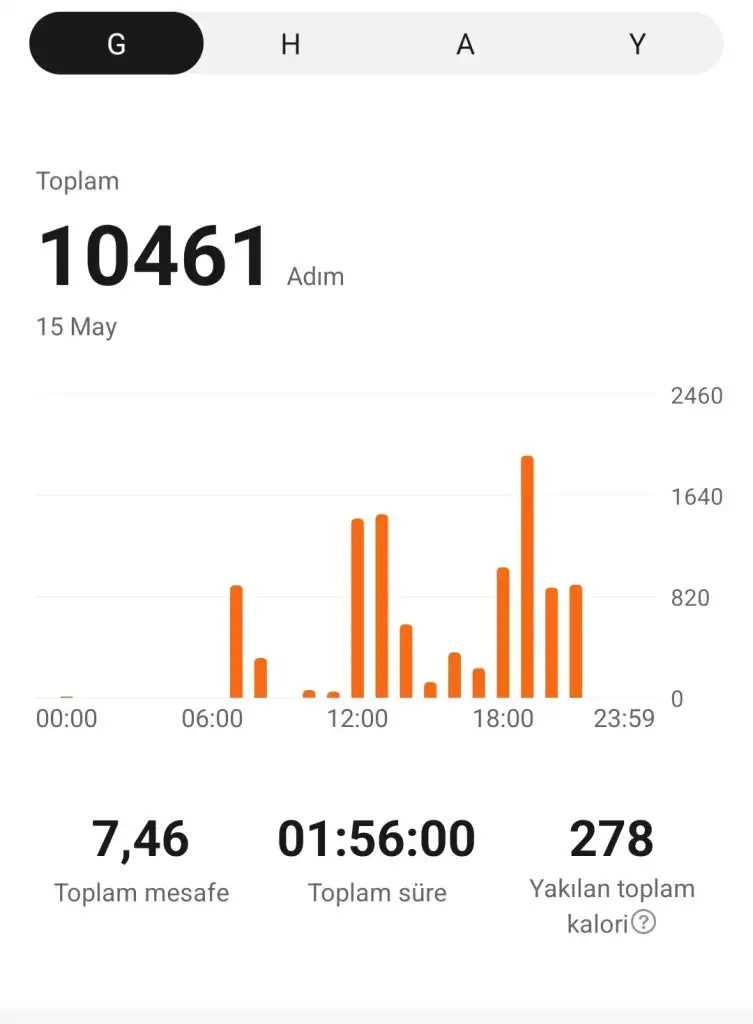Select the G daily view tab

[x=116, y=44]
